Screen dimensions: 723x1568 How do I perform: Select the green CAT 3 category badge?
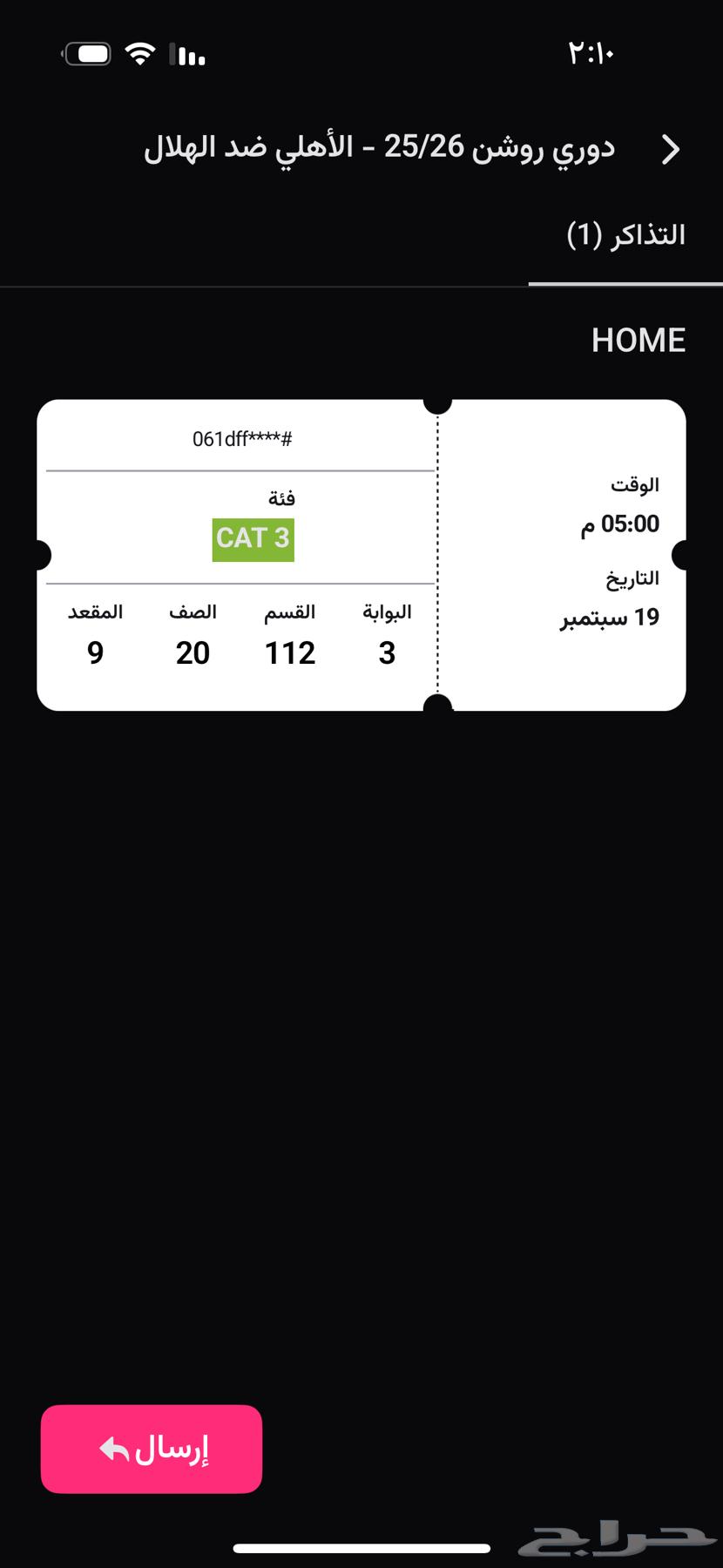point(253,537)
